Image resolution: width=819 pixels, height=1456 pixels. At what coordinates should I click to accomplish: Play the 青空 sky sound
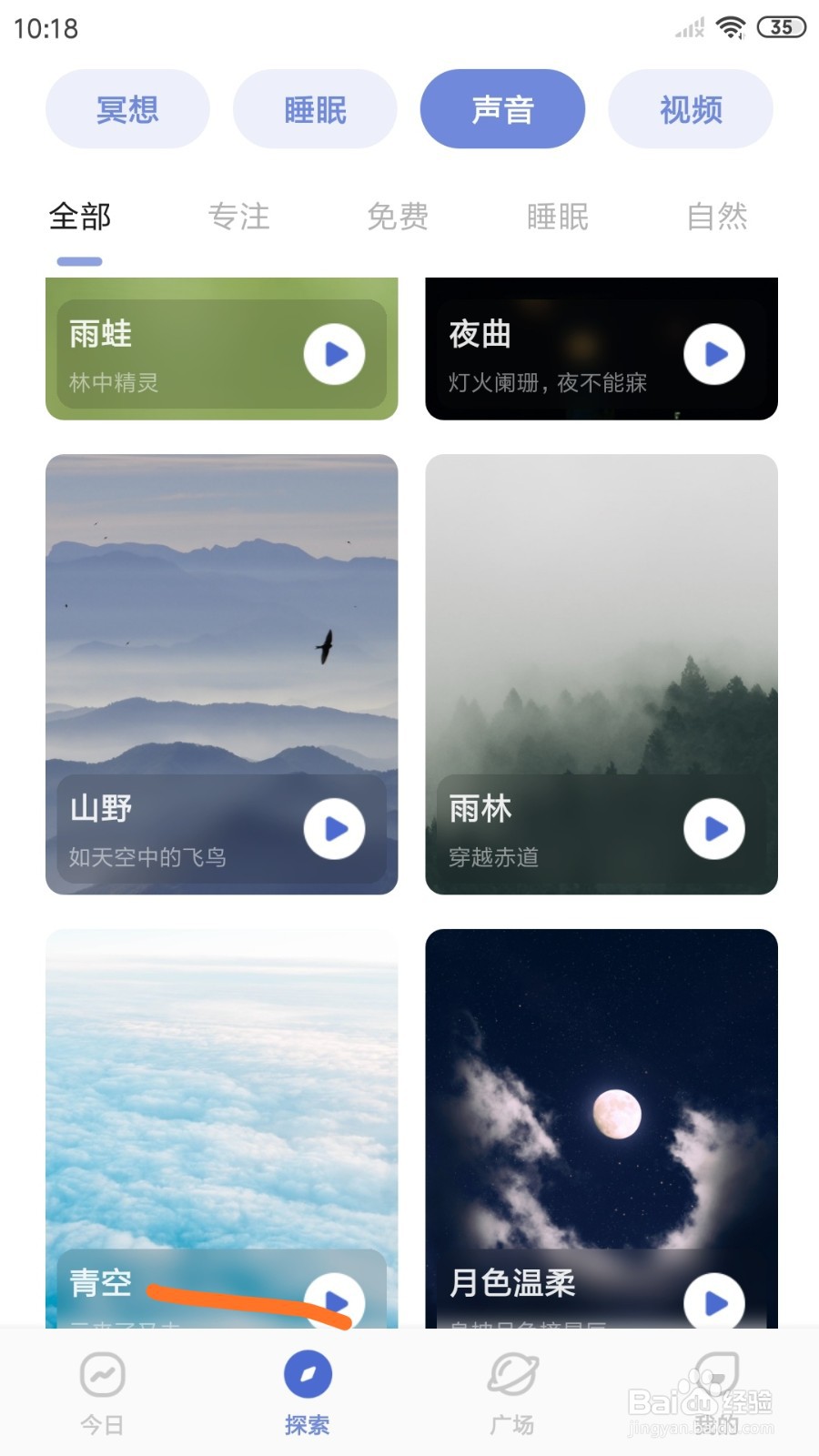336,1302
